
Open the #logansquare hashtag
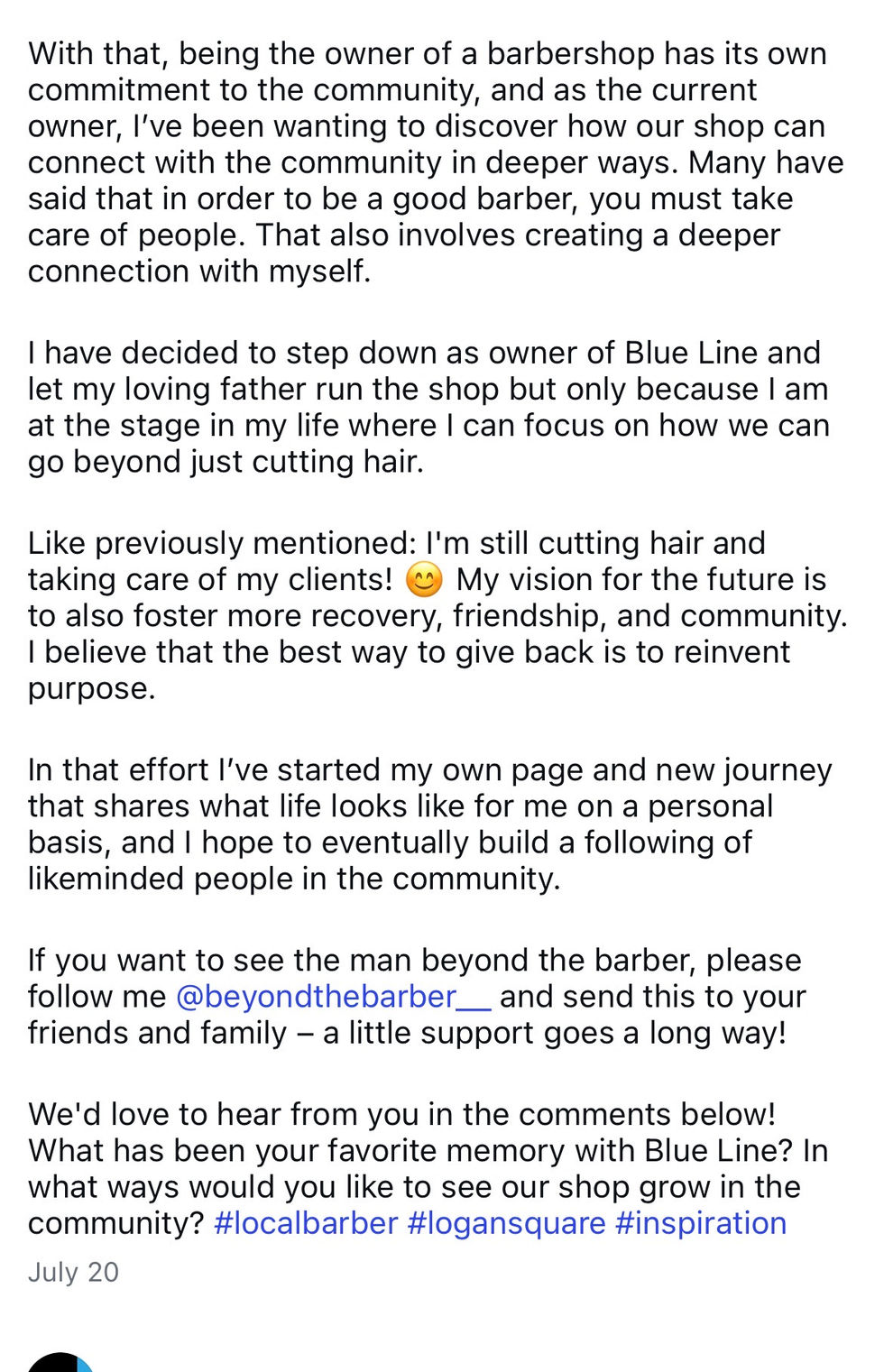506,1223
